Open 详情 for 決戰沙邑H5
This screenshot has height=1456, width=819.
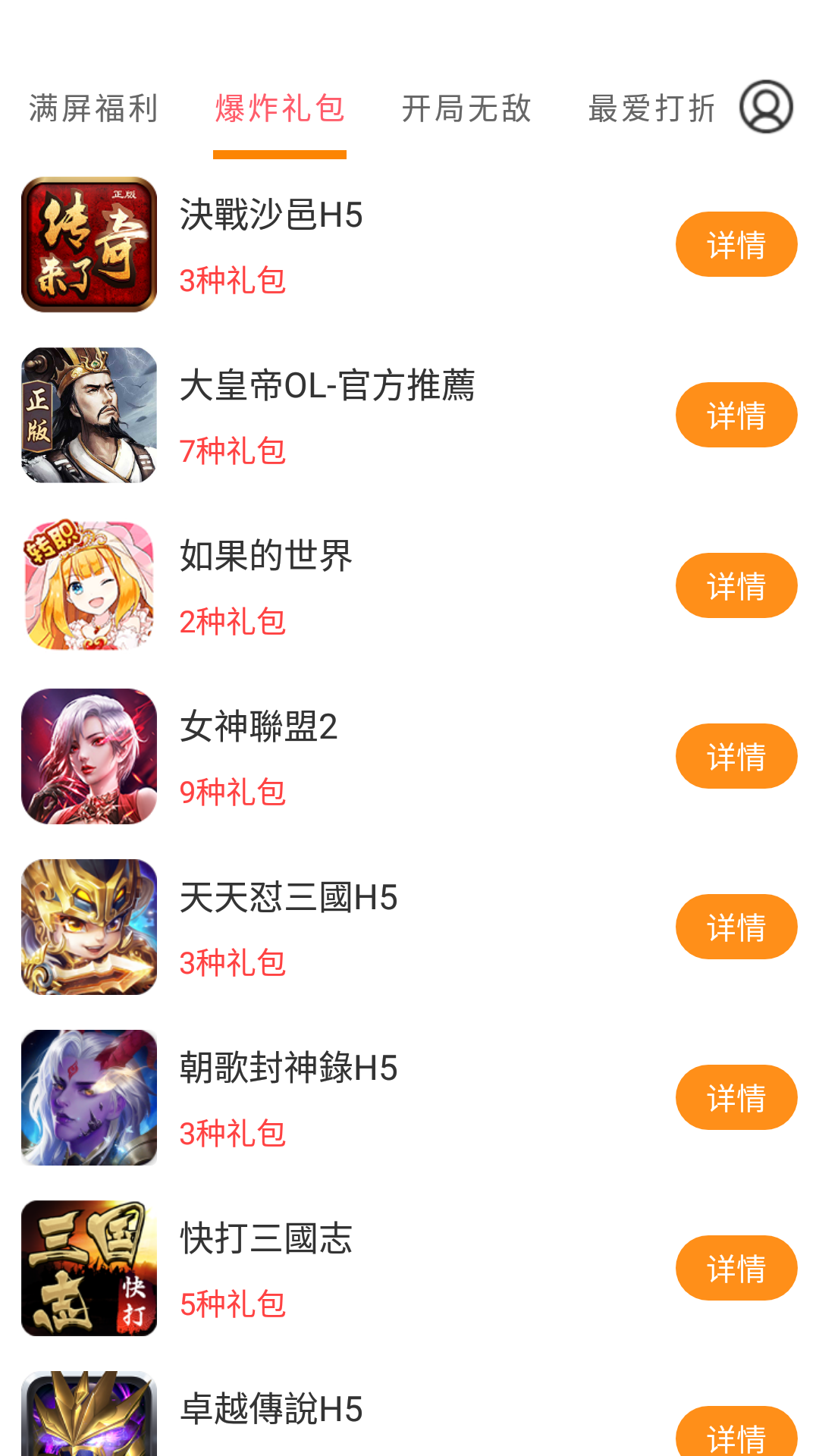click(x=736, y=243)
